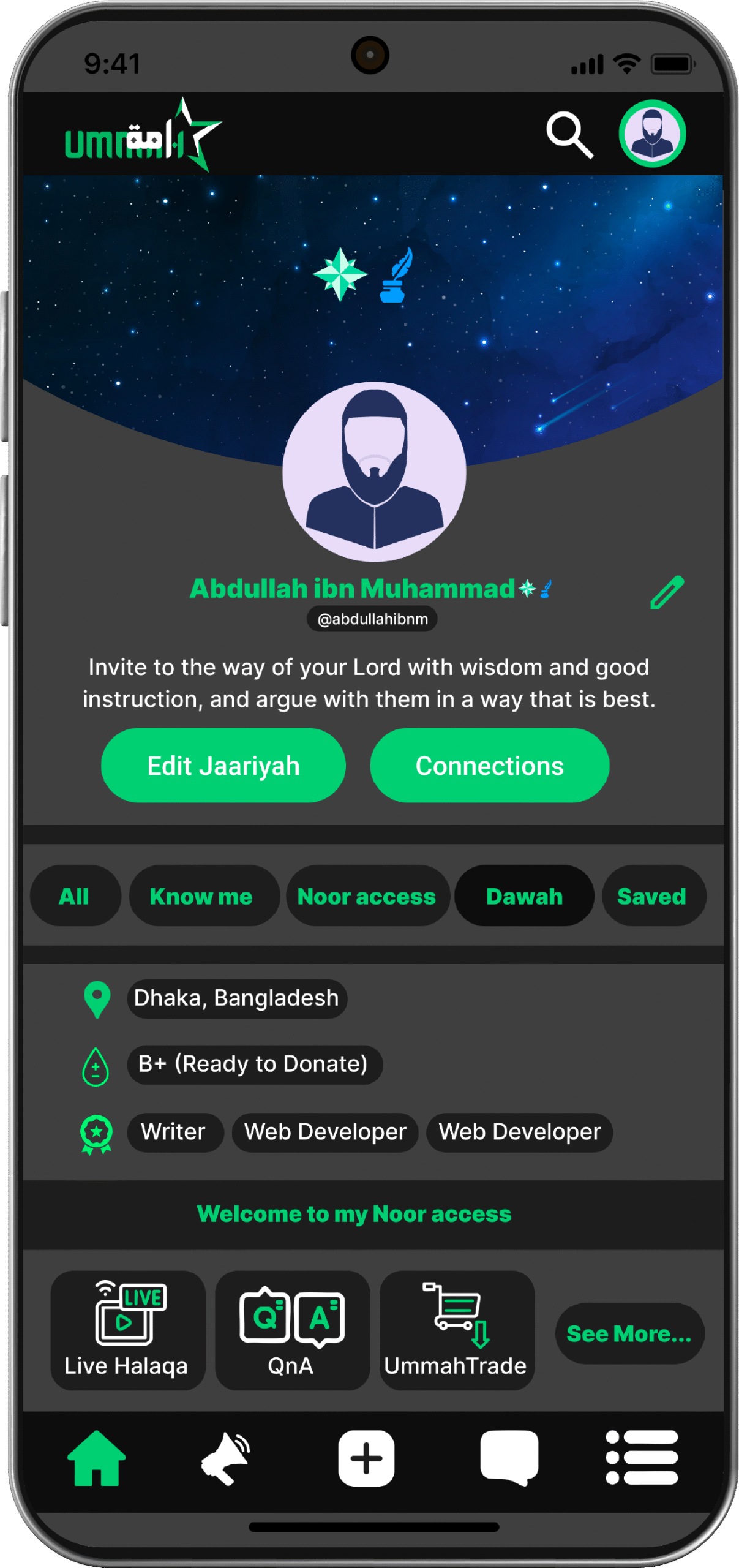739x1568 pixels.
Task: Open the list menu tab
Action: click(x=642, y=1458)
